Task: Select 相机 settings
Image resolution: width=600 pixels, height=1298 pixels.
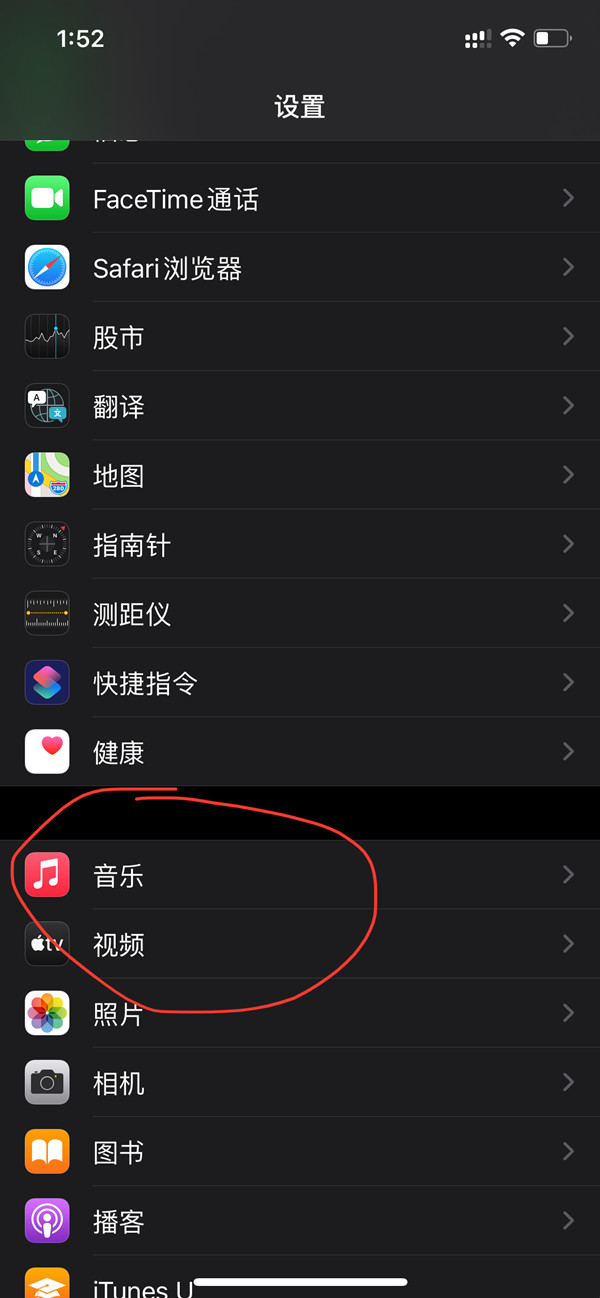Action: coord(300,1083)
